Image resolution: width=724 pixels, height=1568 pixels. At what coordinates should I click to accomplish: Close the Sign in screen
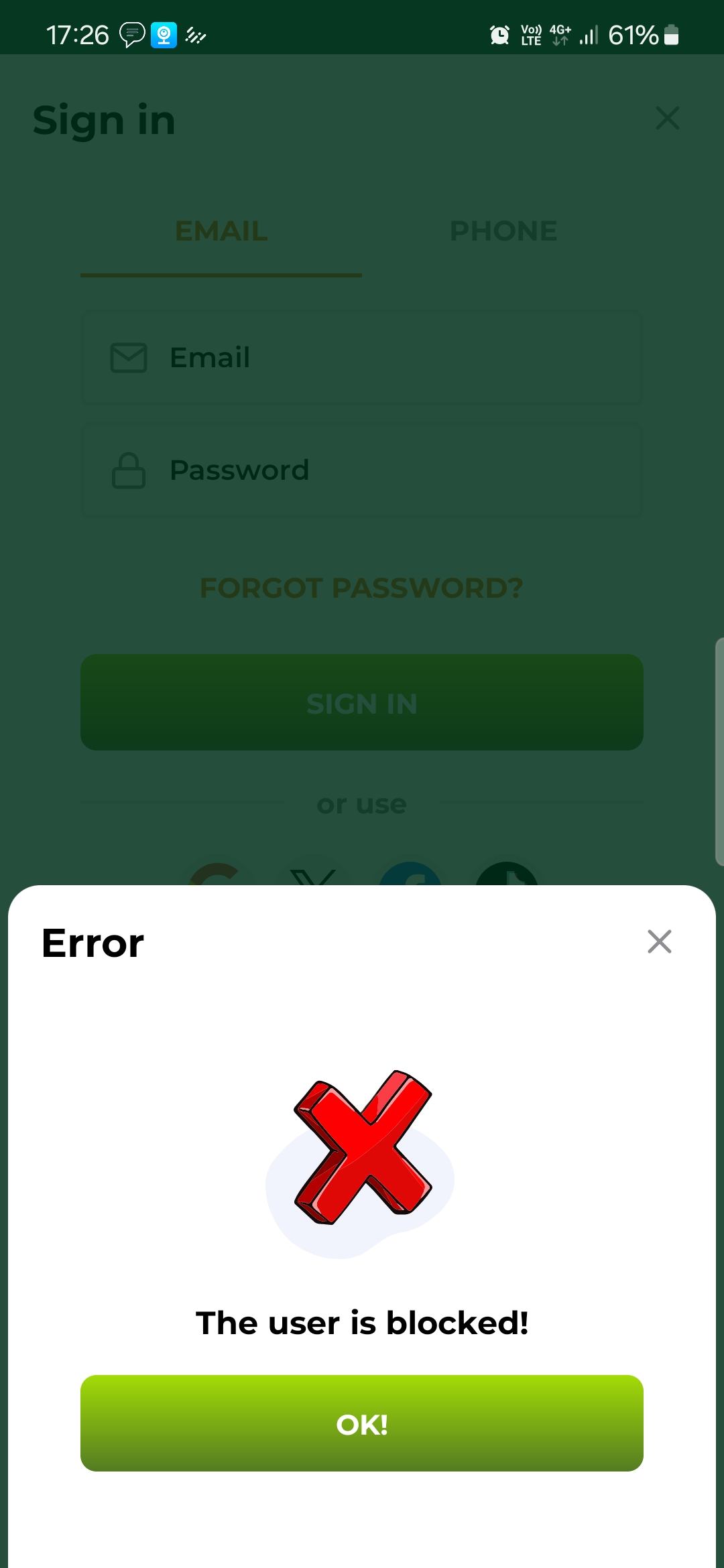click(667, 119)
